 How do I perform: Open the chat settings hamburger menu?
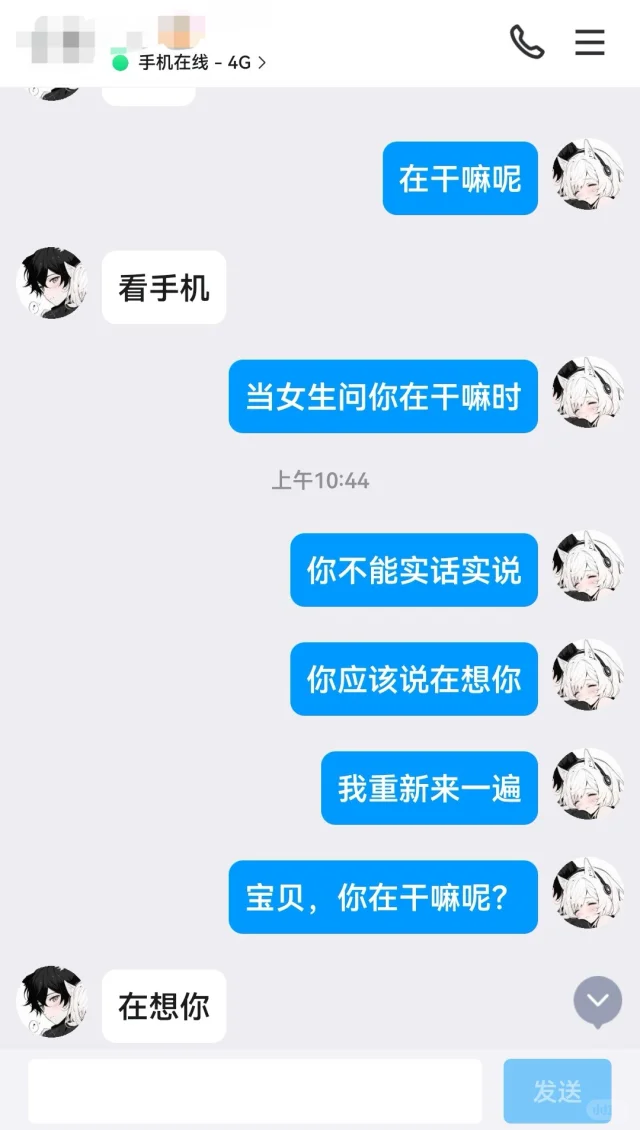[x=590, y=42]
